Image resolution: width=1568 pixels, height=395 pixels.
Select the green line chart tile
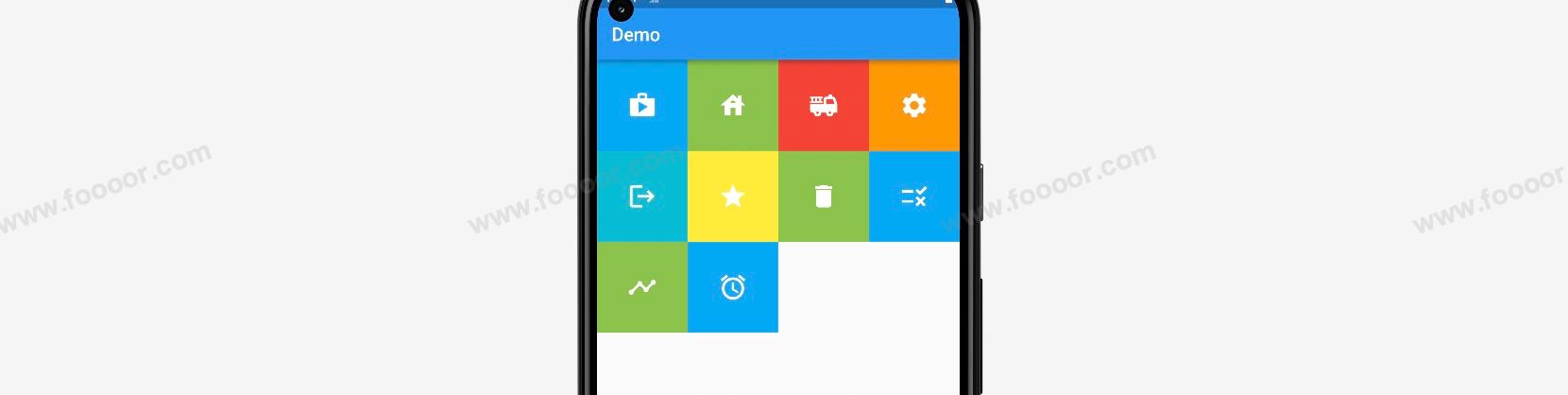[642, 287]
